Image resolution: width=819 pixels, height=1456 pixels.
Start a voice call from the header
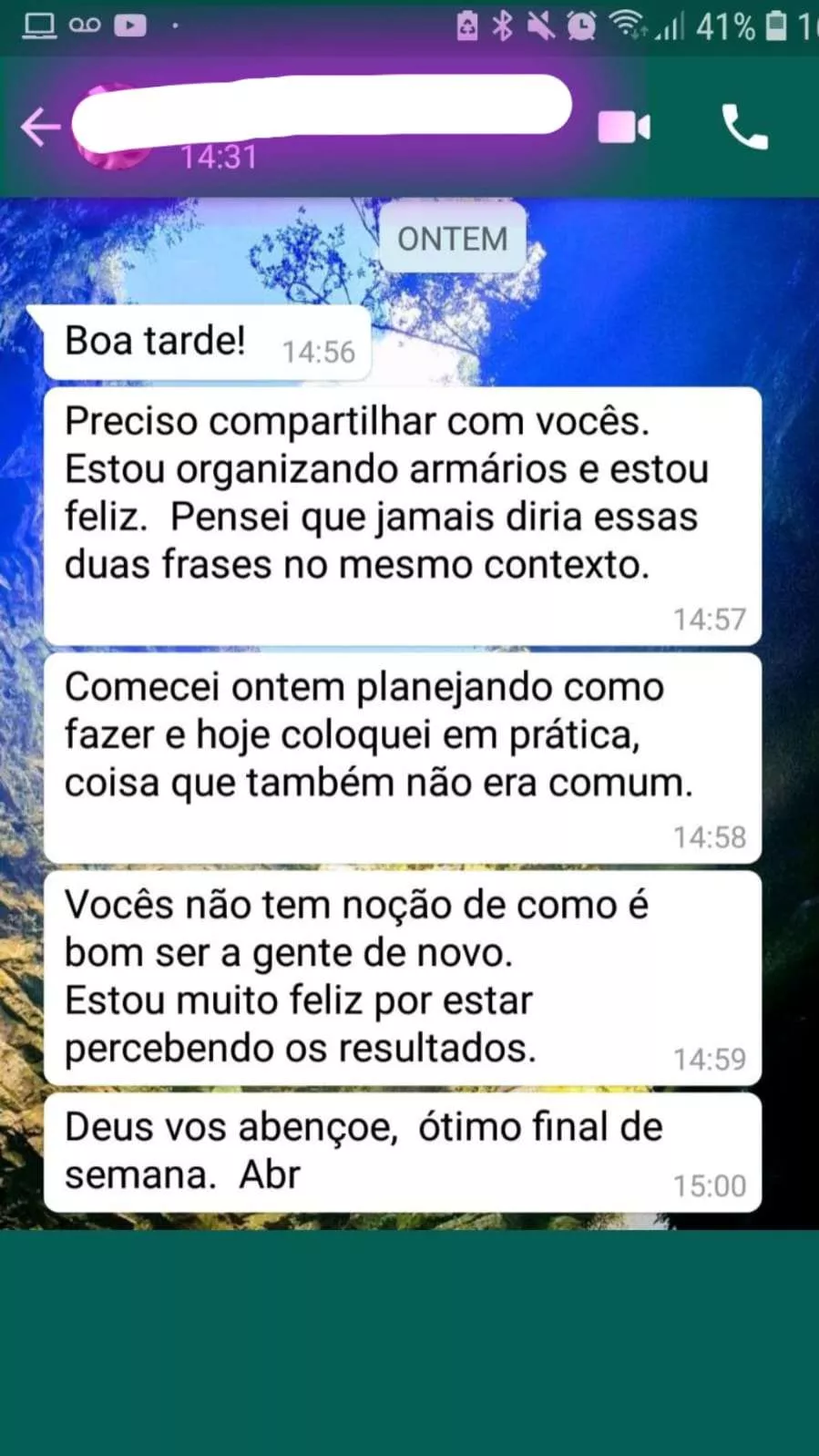pos(744,127)
